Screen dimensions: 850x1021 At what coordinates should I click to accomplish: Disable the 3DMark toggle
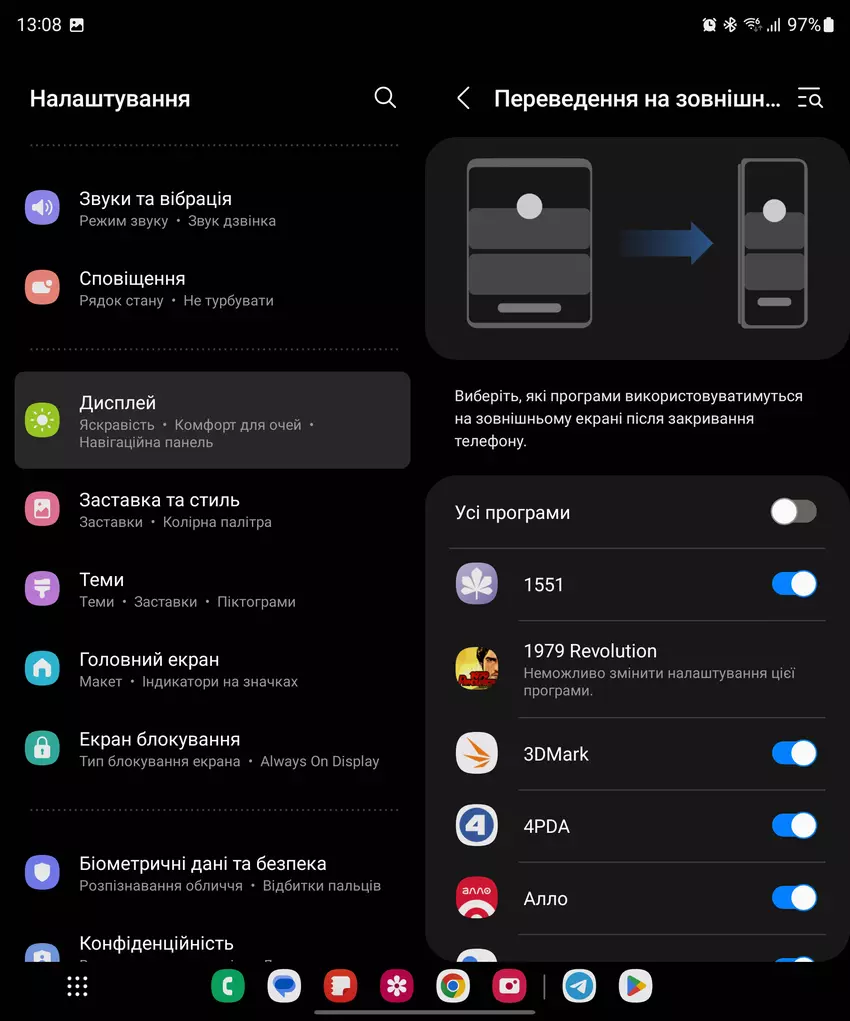[794, 753]
